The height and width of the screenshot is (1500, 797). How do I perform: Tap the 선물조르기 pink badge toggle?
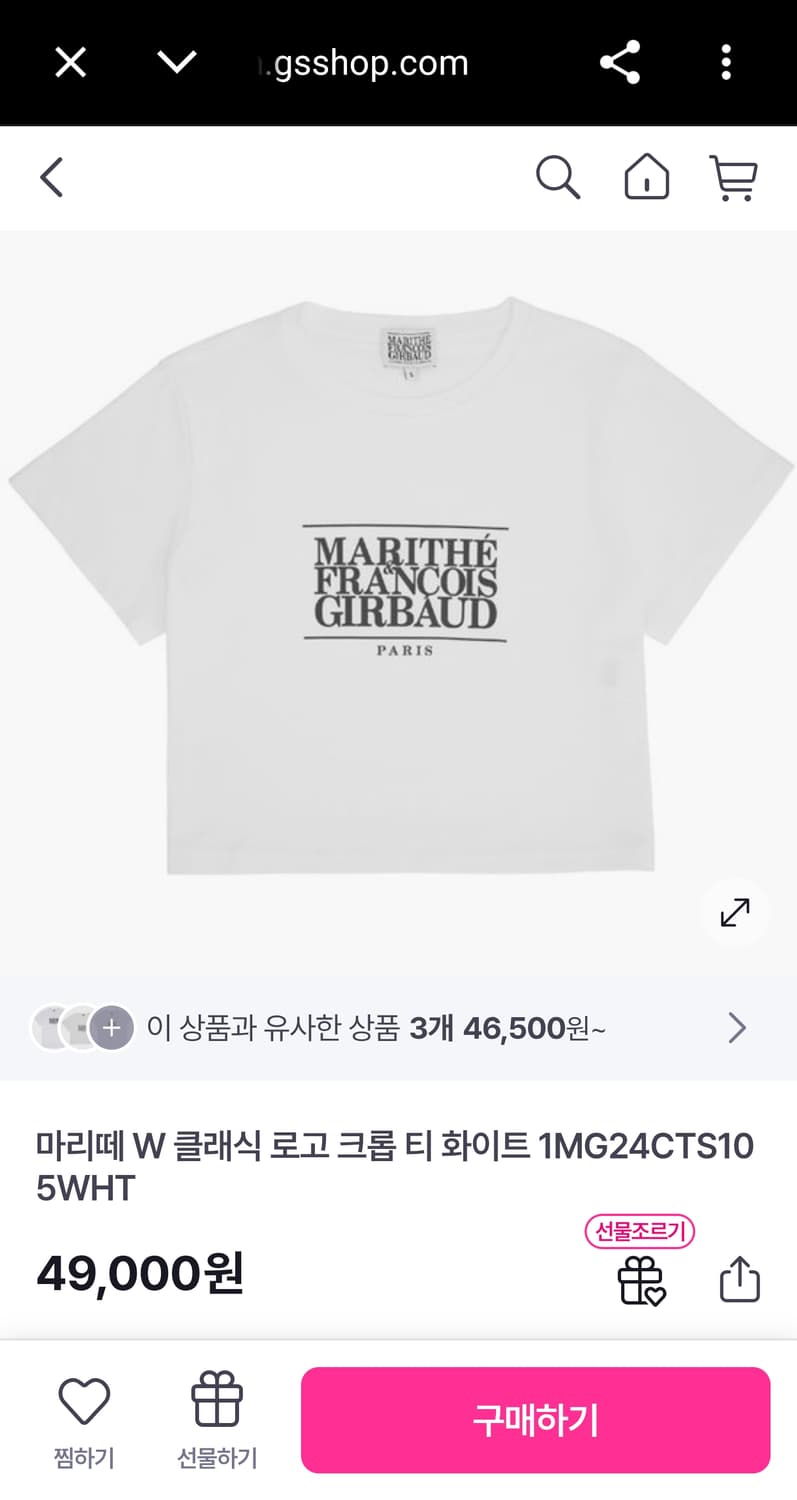tap(640, 1232)
